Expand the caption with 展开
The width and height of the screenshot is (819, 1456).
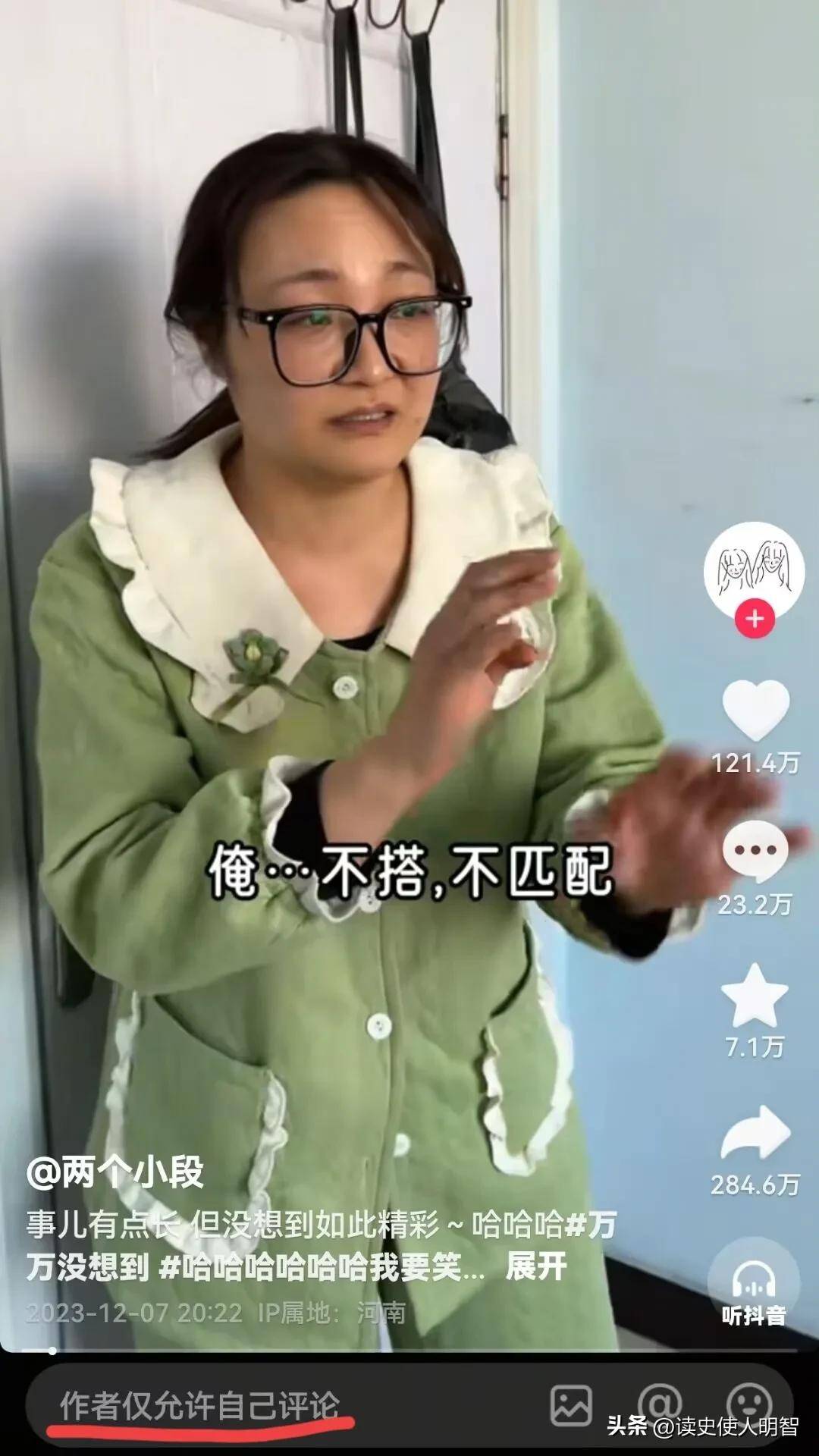click(x=536, y=1267)
